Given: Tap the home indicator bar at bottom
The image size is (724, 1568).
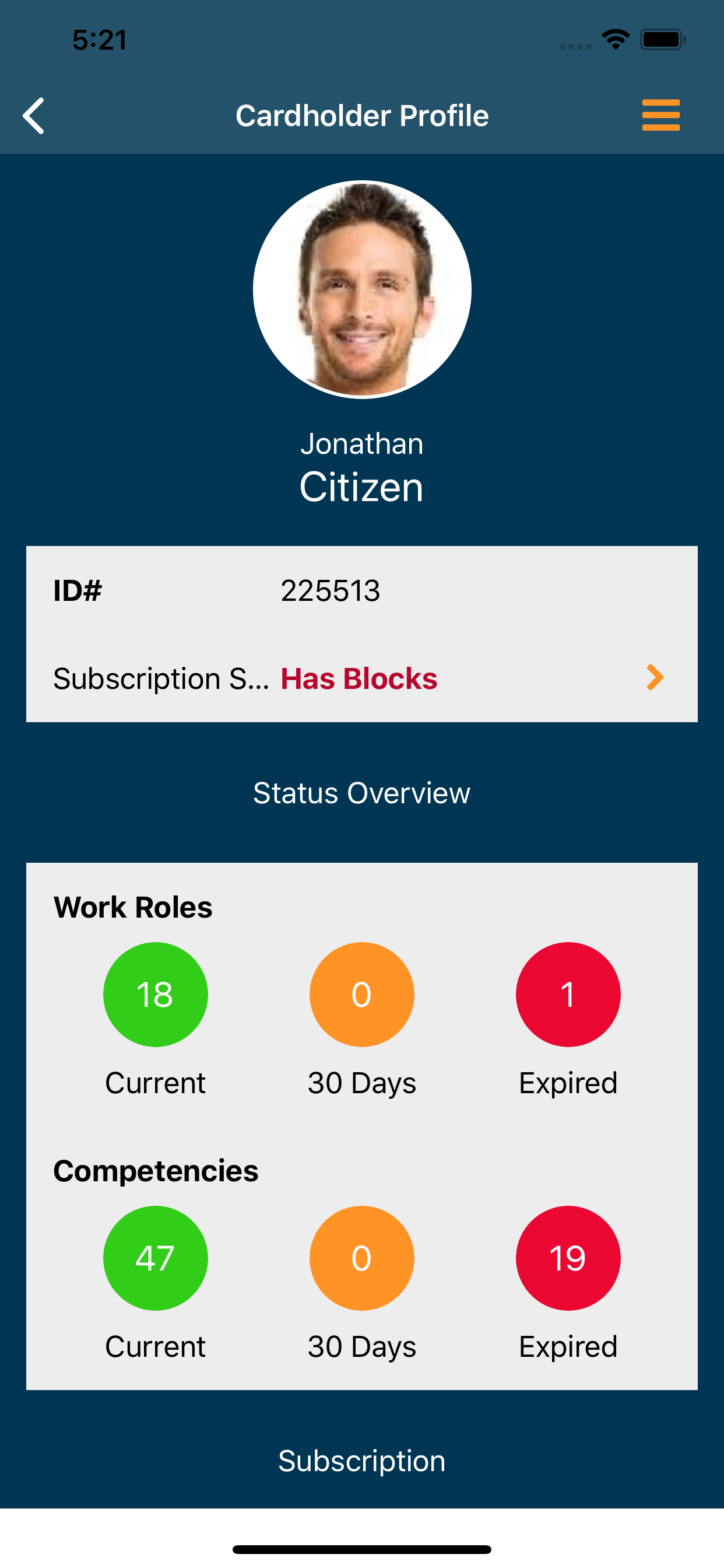Looking at the screenshot, I should [x=361, y=1548].
